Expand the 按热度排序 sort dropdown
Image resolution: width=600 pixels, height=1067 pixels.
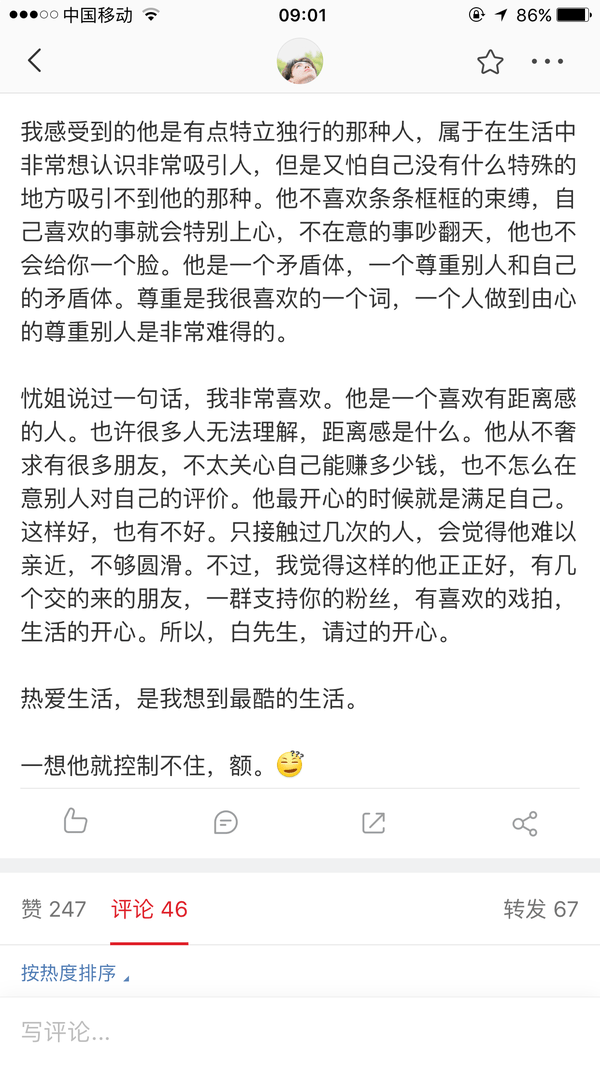(75, 973)
